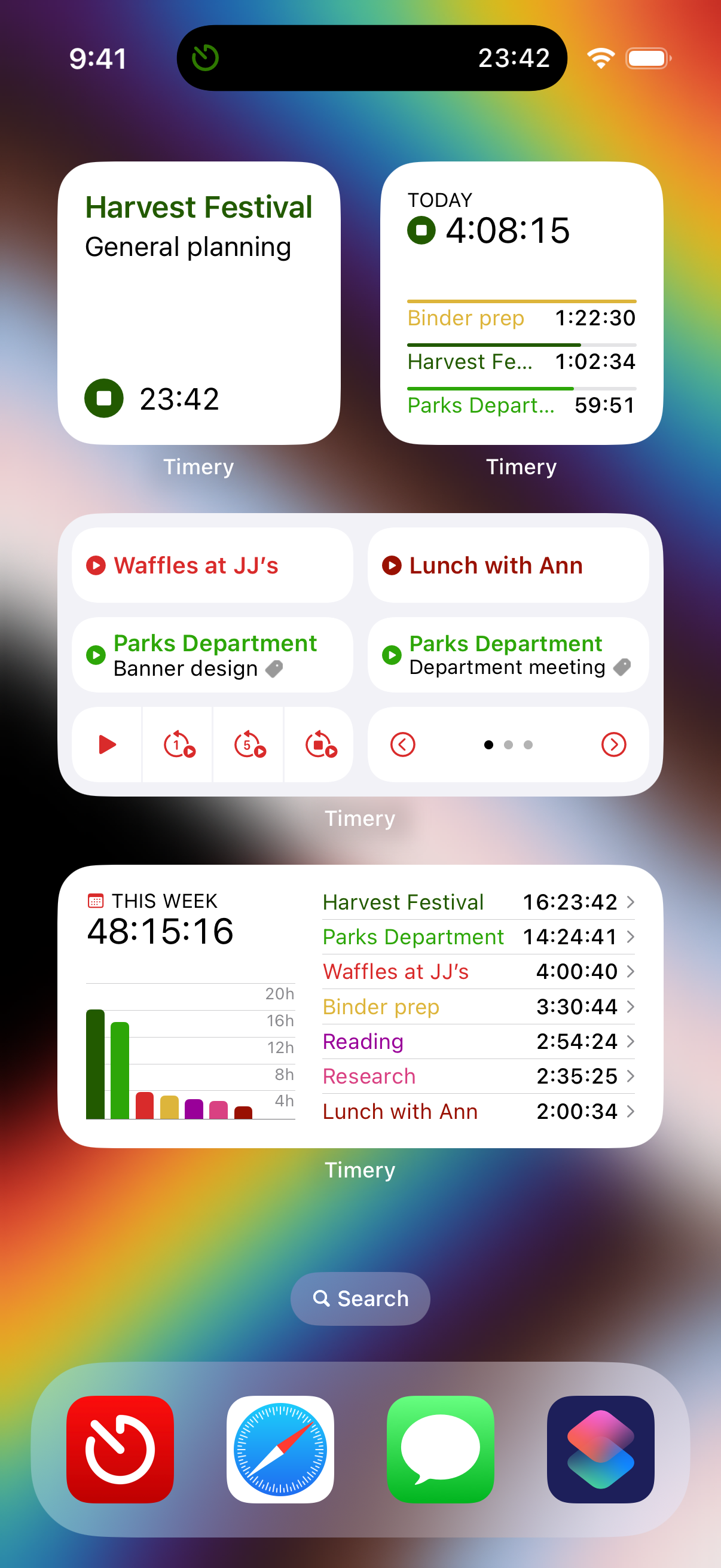
Task: Open Harvest Festival weekly entry
Action: coord(479,902)
